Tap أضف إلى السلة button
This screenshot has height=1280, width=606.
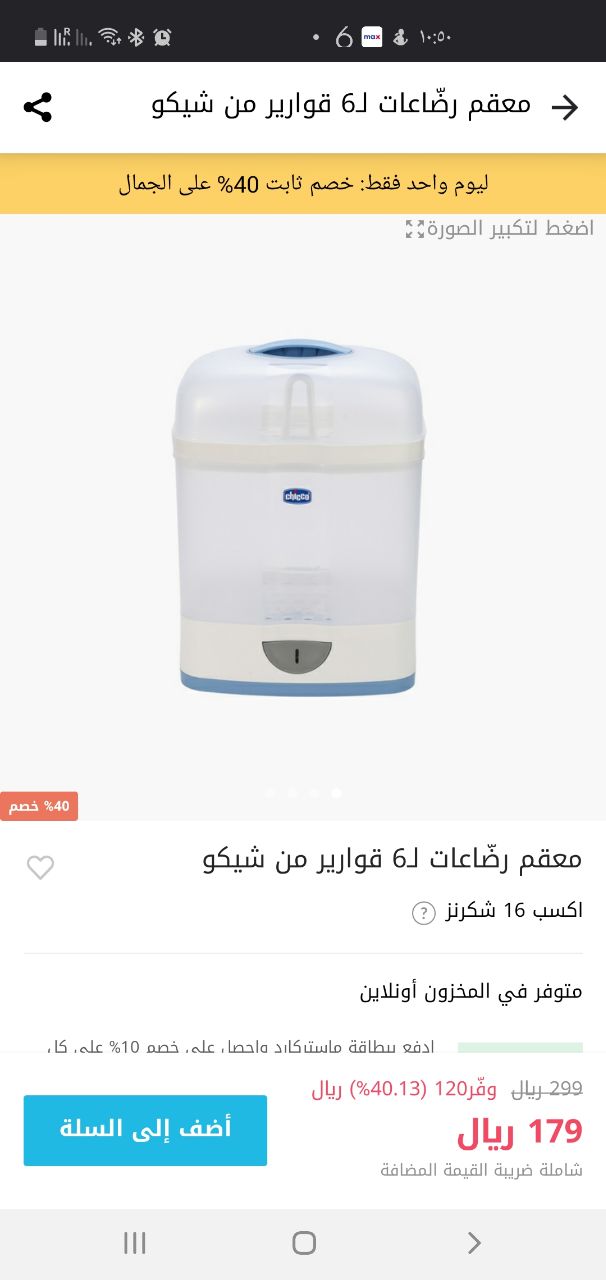145,1130
